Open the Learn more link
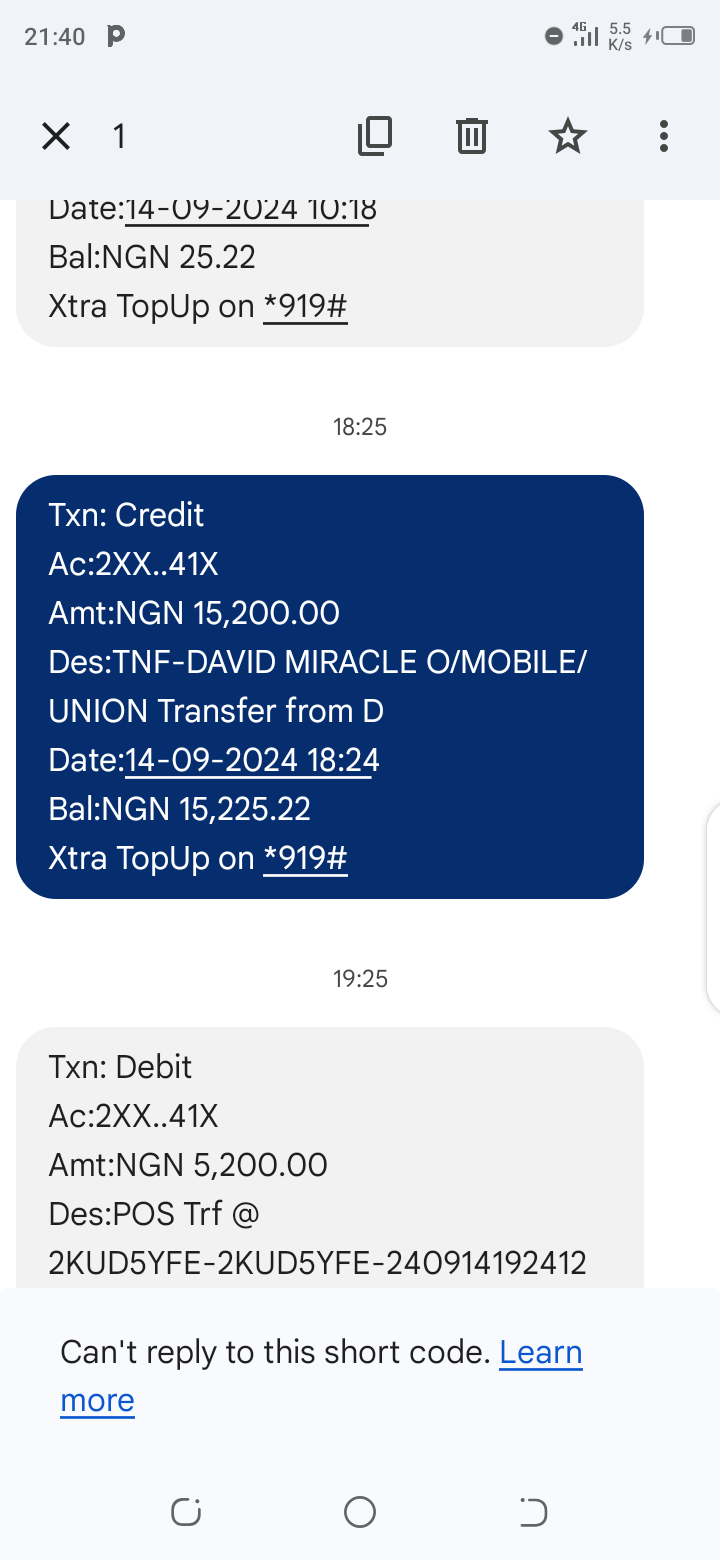Image resolution: width=720 pixels, height=1560 pixels. [x=540, y=1353]
